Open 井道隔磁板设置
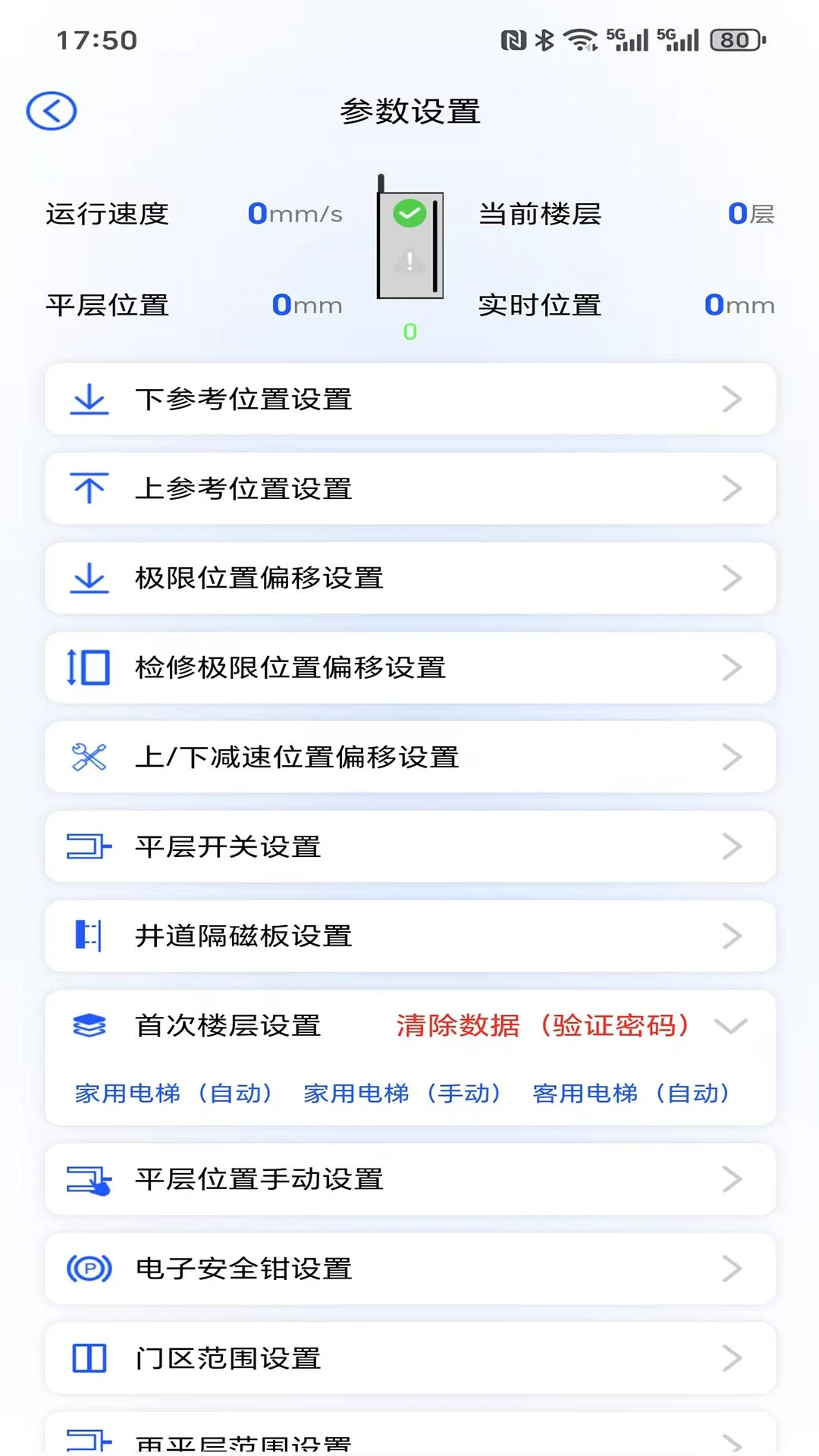Image resolution: width=819 pixels, height=1456 pixels. click(409, 936)
